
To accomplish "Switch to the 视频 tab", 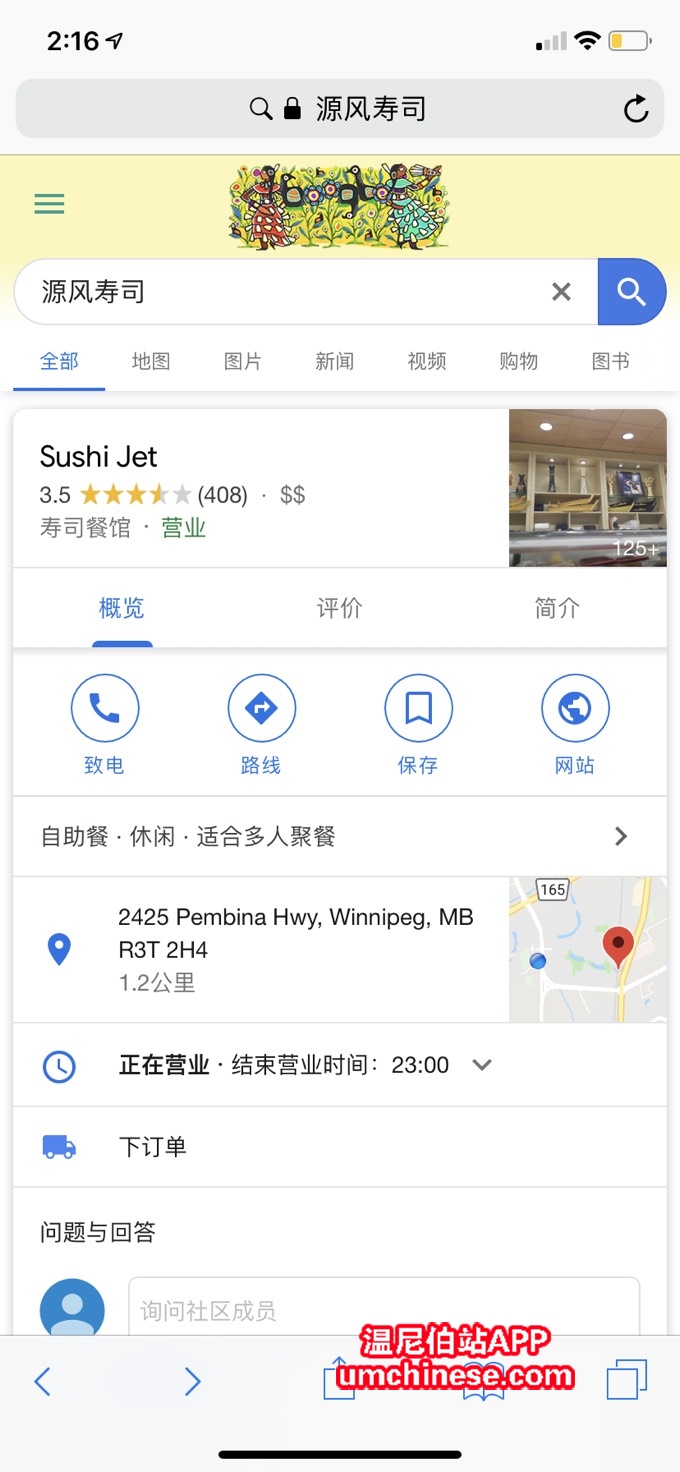I will (x=427, y=361).
